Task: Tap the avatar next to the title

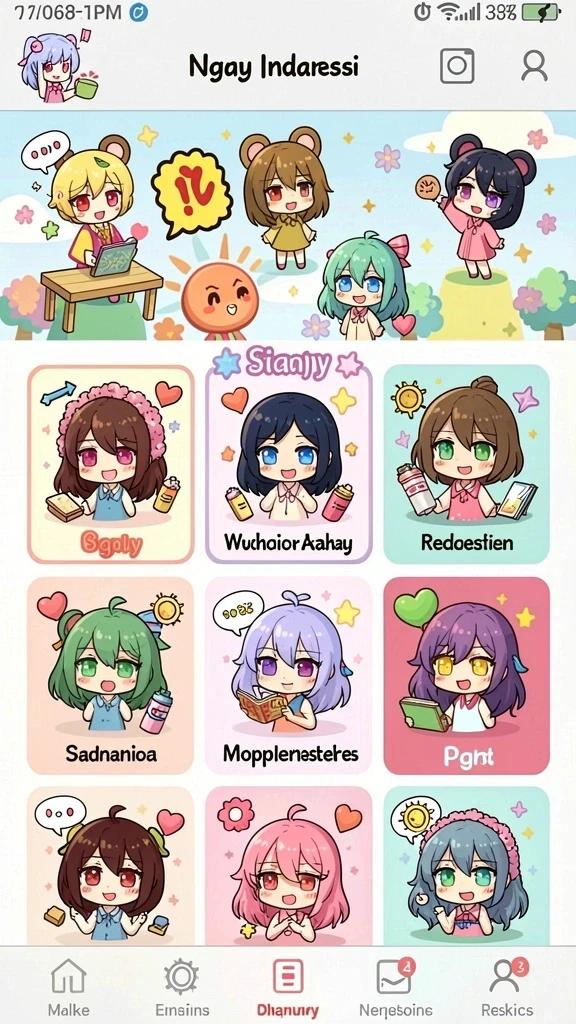Action: coord(58,66)
